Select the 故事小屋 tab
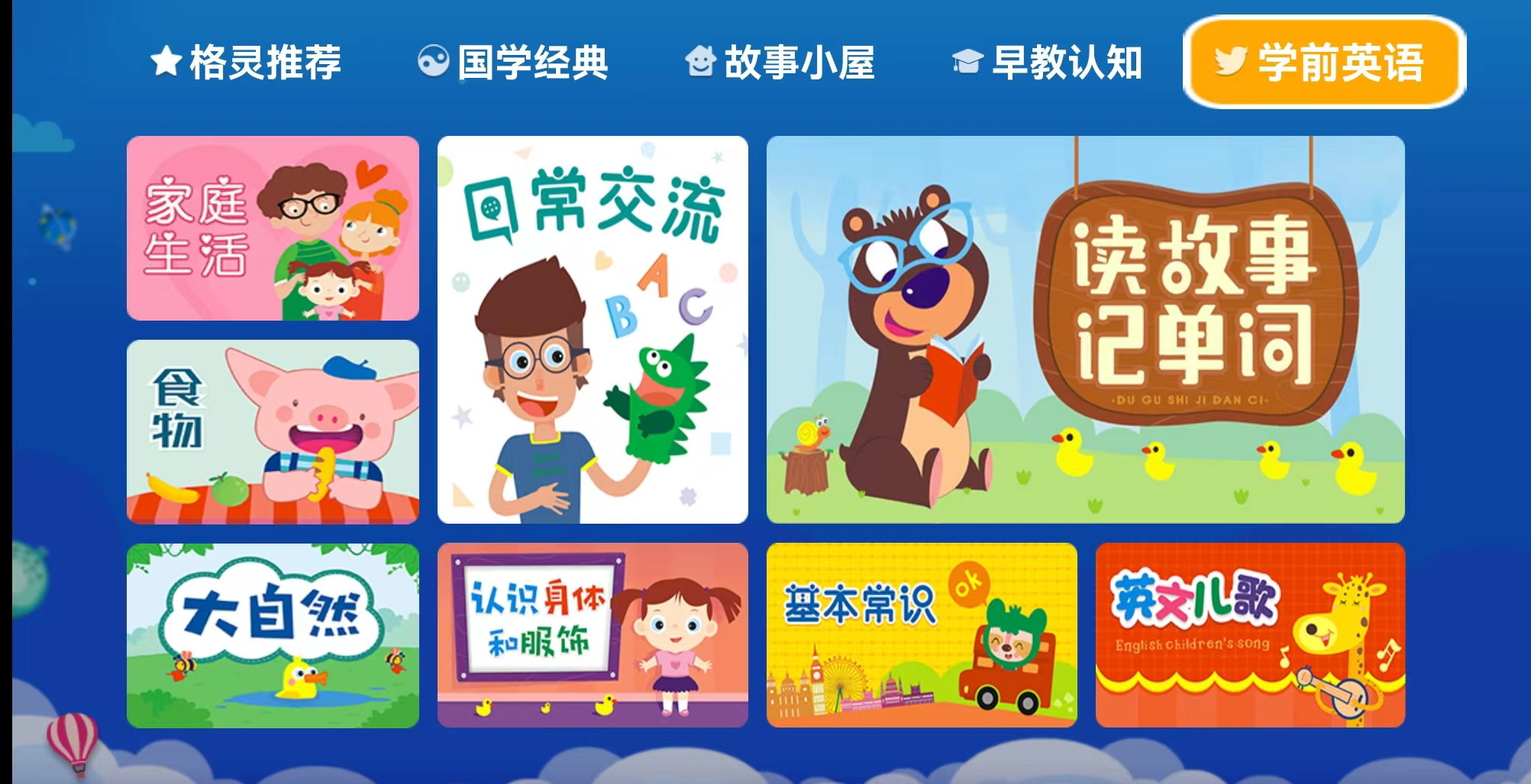Viewport: 1531px width, 784px height. [x=780, y=63]
